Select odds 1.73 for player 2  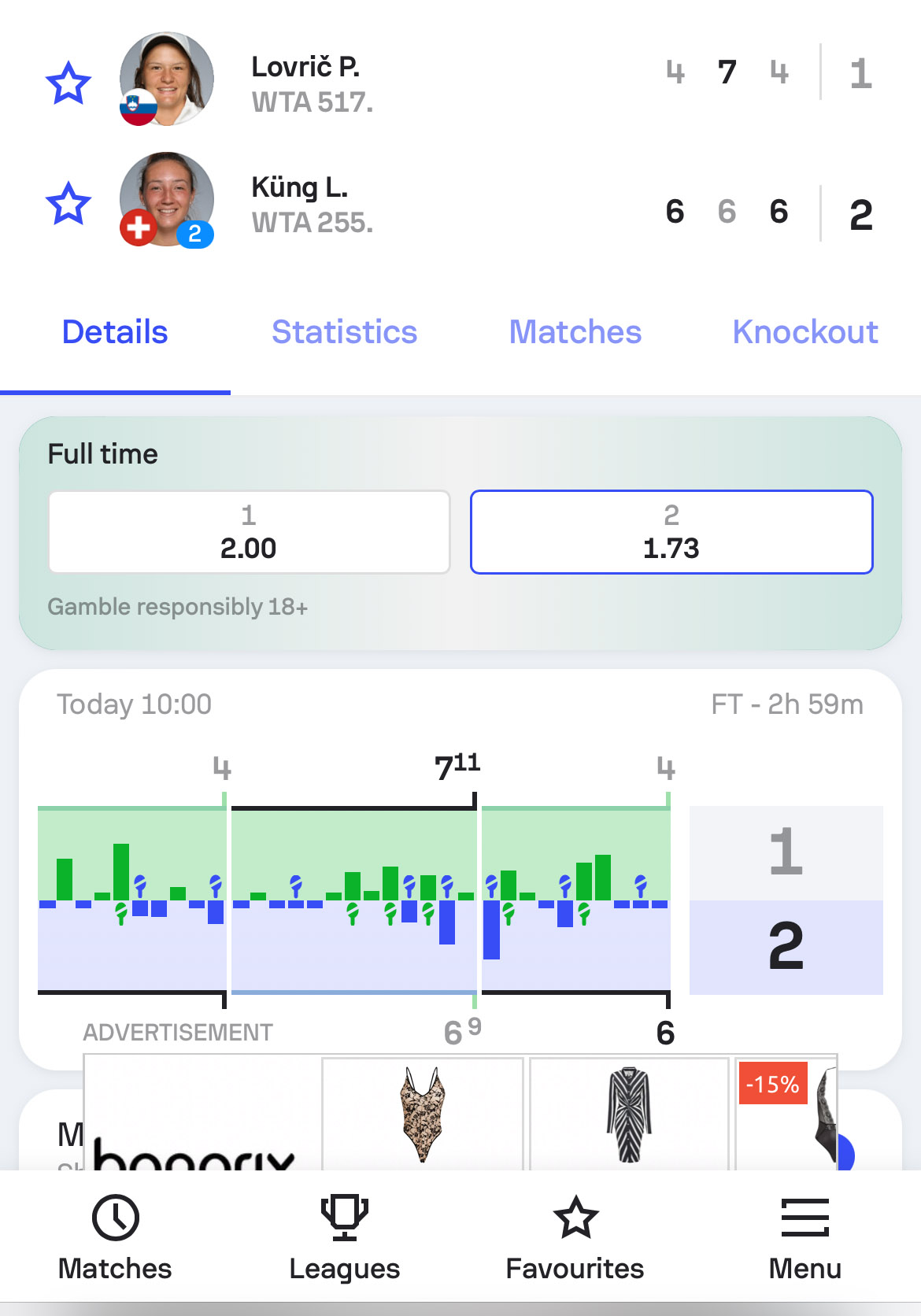click(x=671, y=532)
